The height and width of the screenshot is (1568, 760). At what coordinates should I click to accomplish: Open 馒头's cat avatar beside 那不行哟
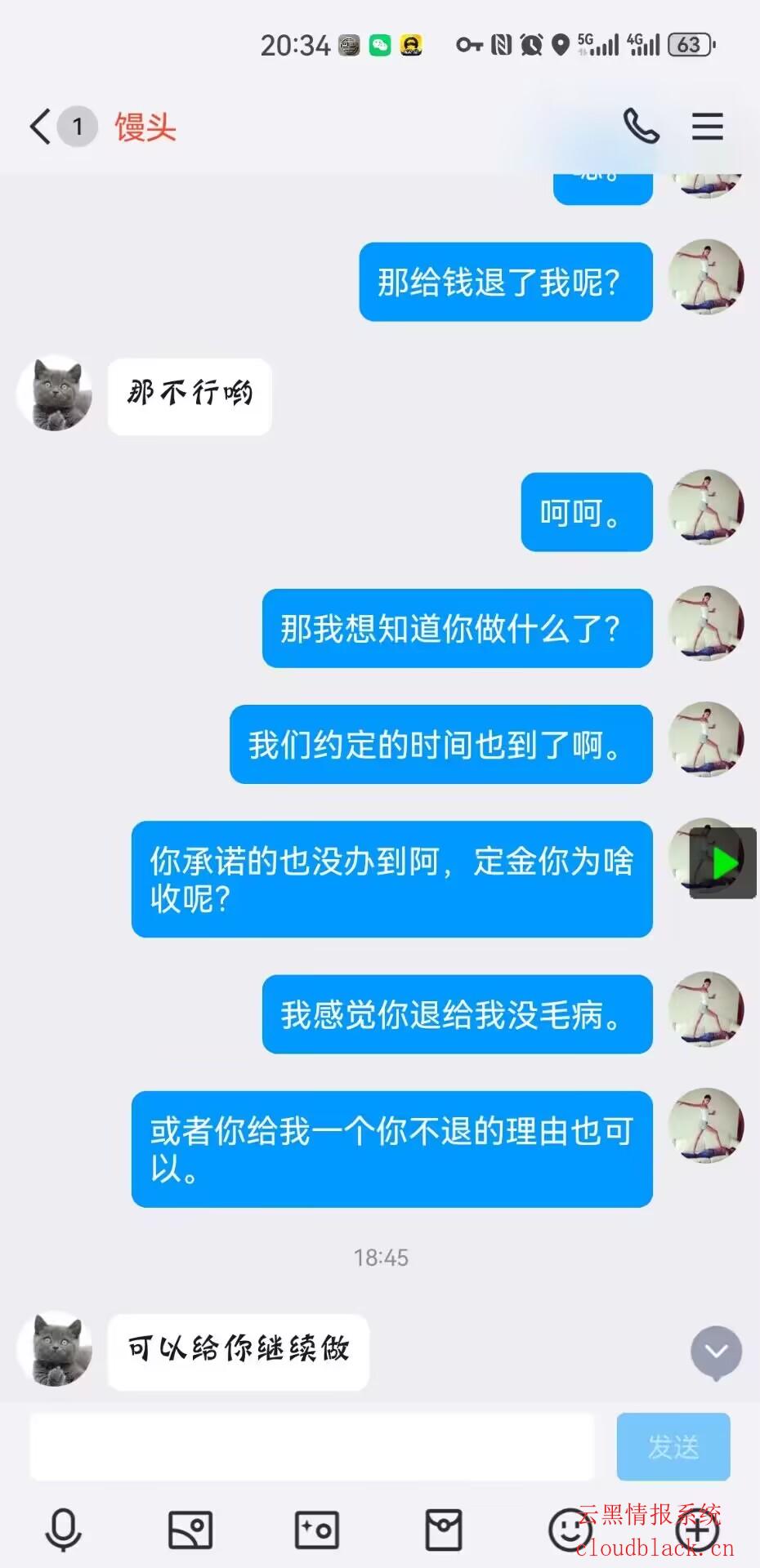click(55, 394)
